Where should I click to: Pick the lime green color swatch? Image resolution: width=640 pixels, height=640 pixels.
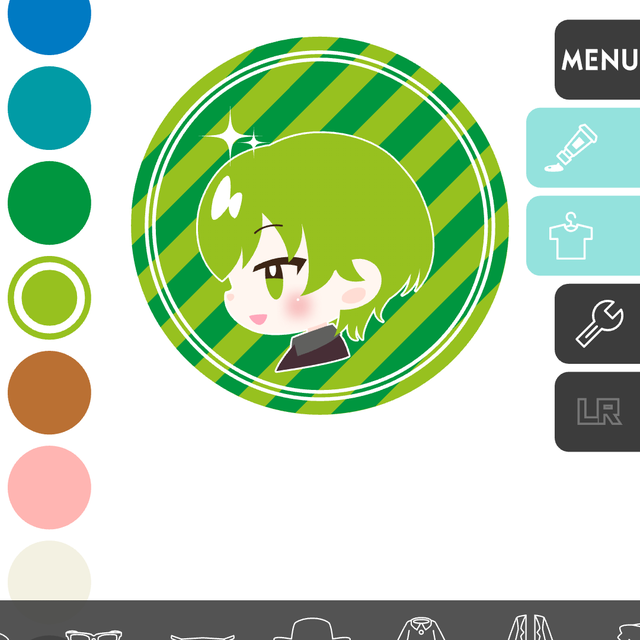[49, 298]
